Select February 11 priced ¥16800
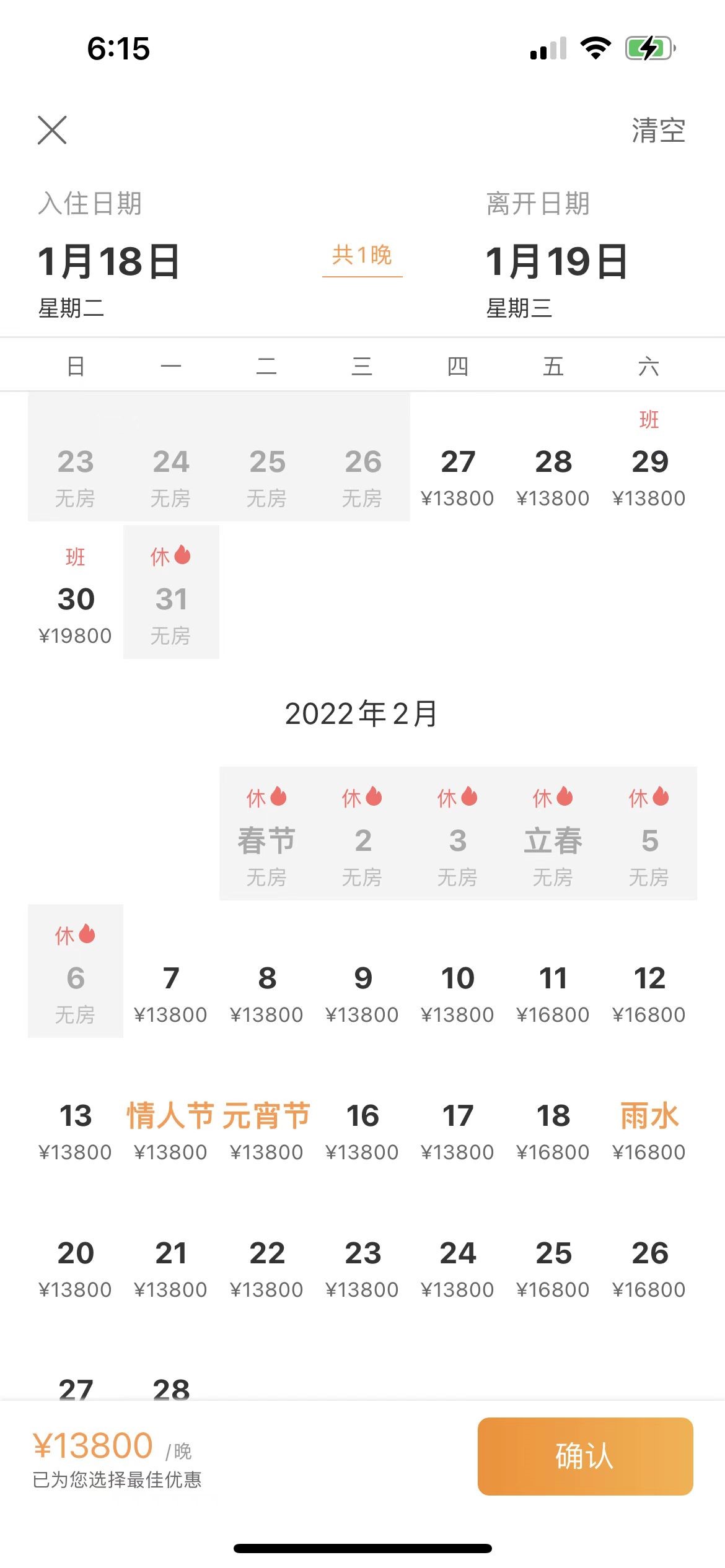Screen dimensions: 725x1568 click(x=553, y=991)
